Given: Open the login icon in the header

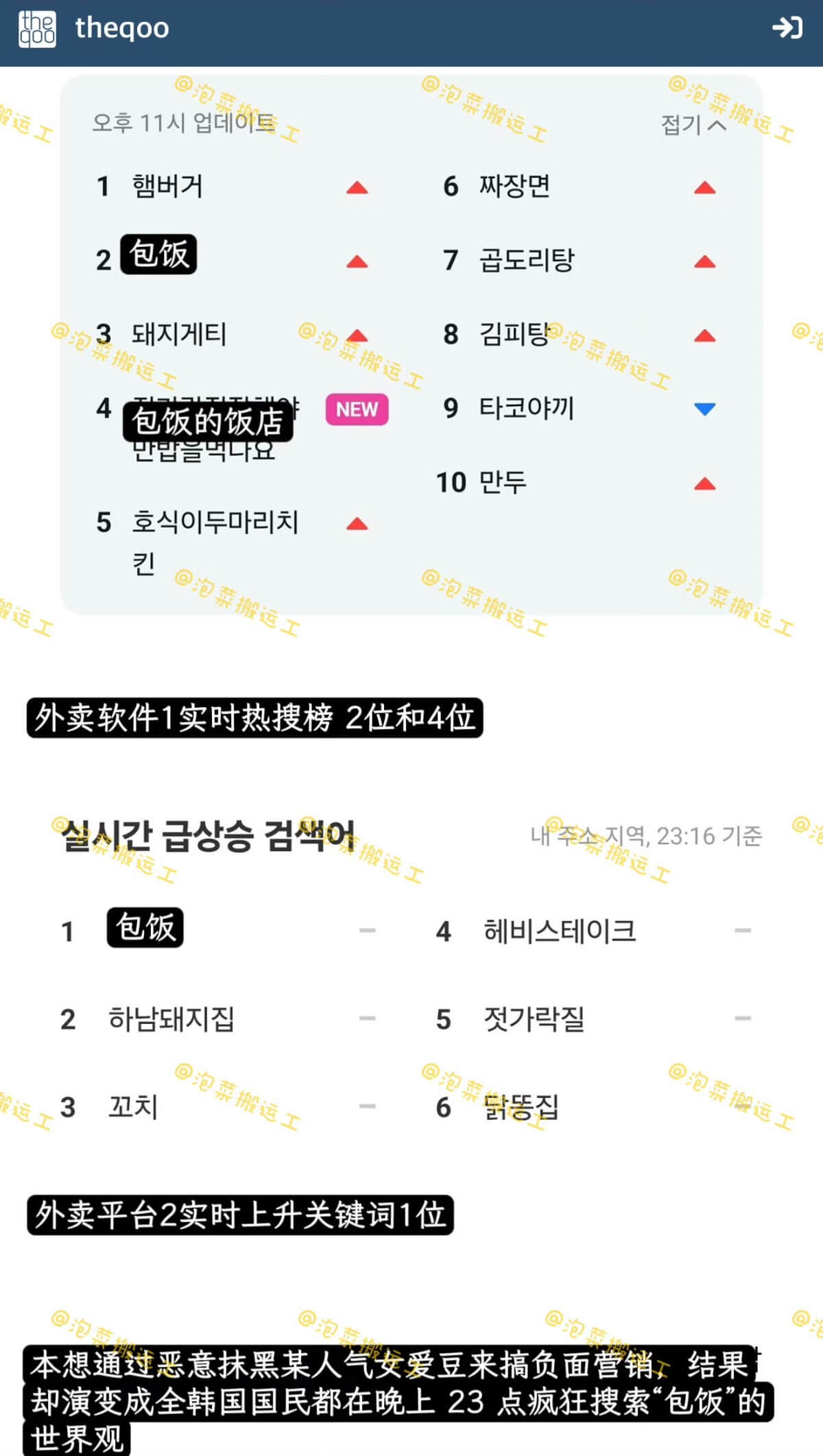Looking at the screenshot, I should (787, 28).
